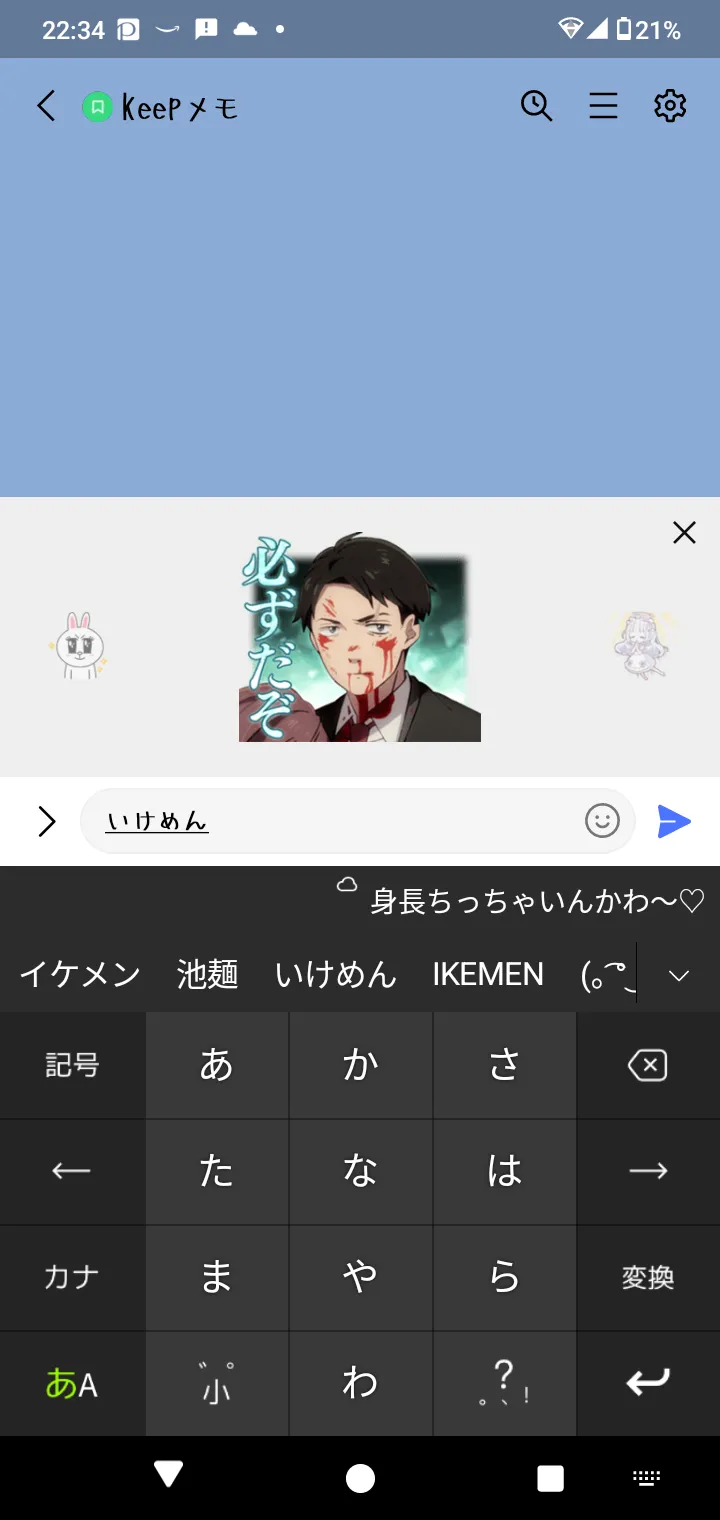Switch input mode with あA key
Screen dimensions: 720x1520
point(72,1384)
